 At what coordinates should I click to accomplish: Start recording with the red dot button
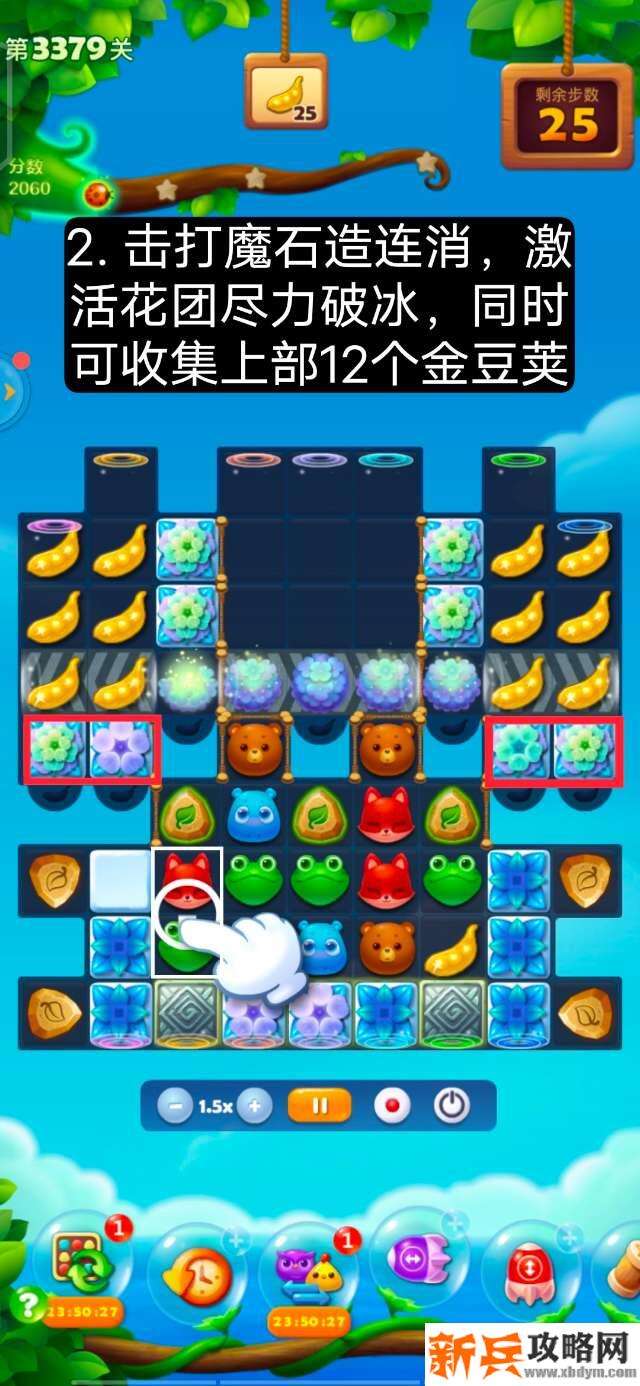click(391, 1106)
